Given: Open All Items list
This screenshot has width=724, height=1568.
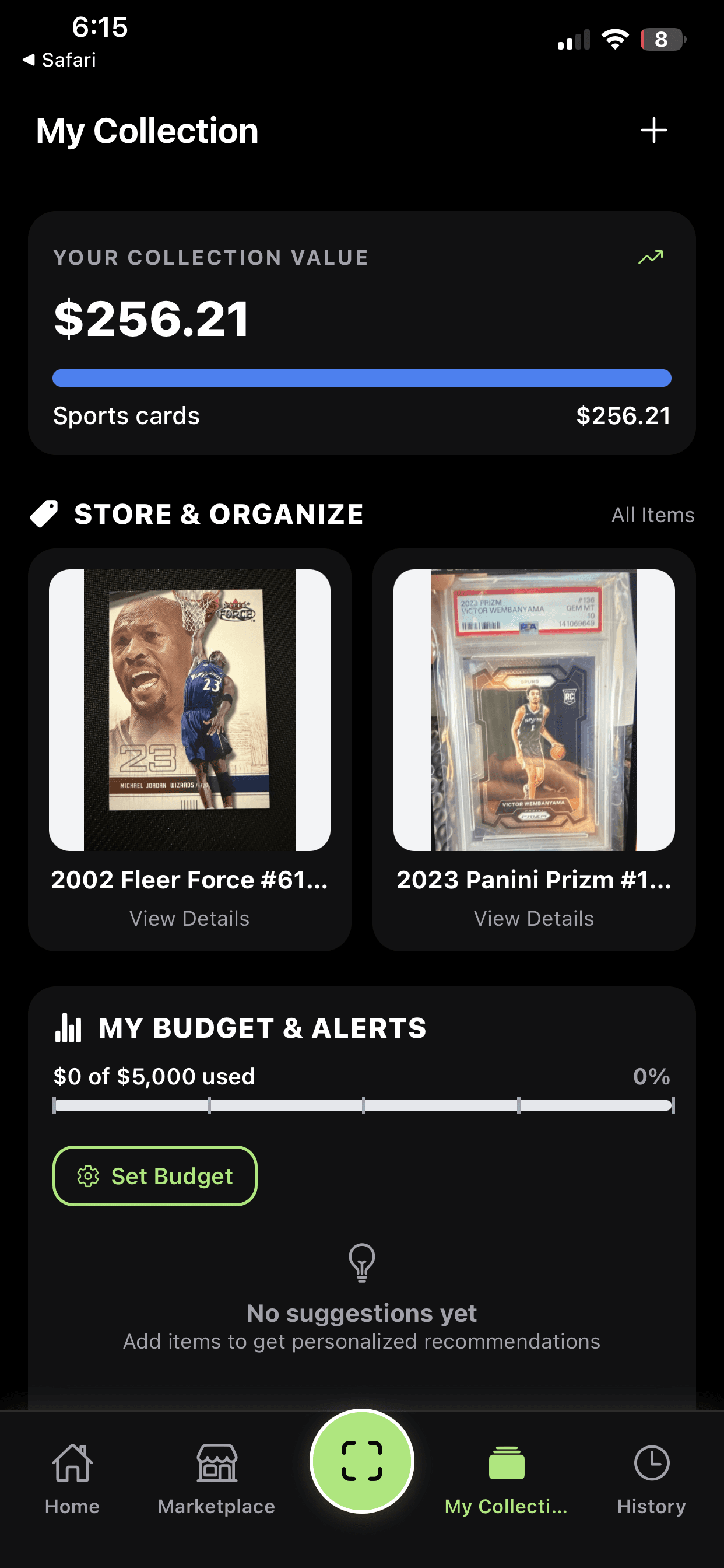Looking at the screenshot, I should pos(652,515).
